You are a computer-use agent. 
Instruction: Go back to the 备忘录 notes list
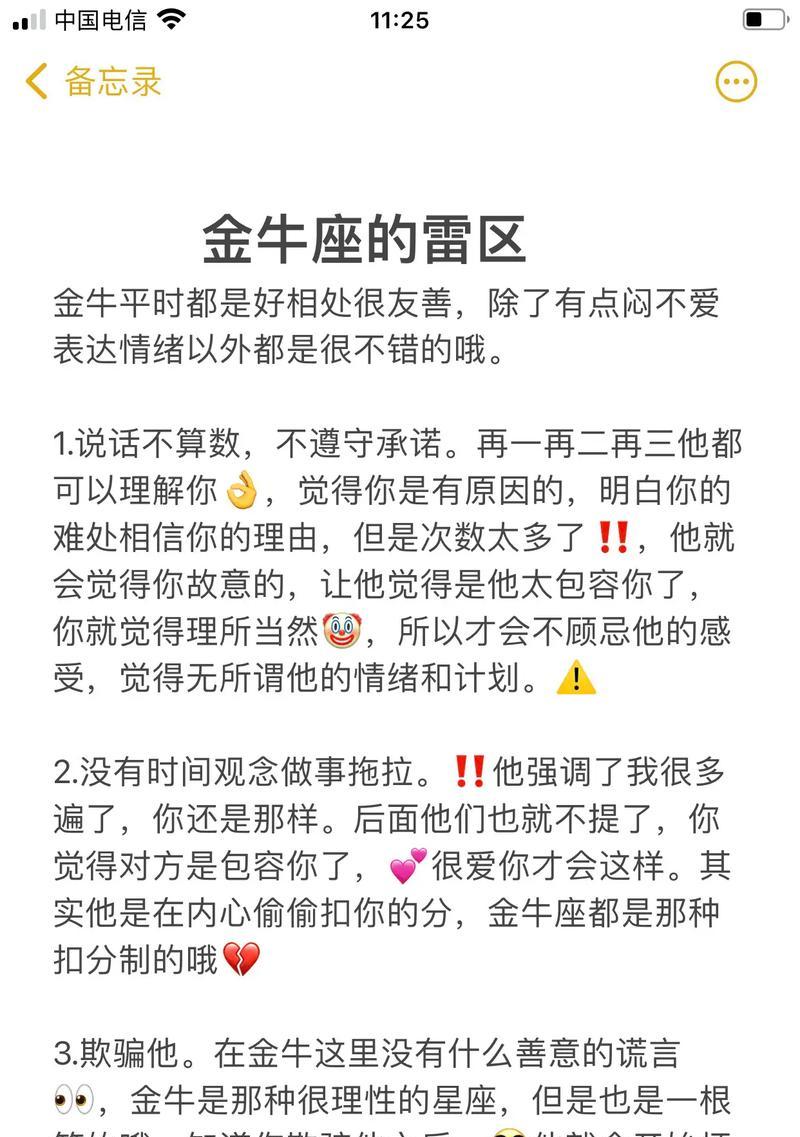click(x=92, y=82)
